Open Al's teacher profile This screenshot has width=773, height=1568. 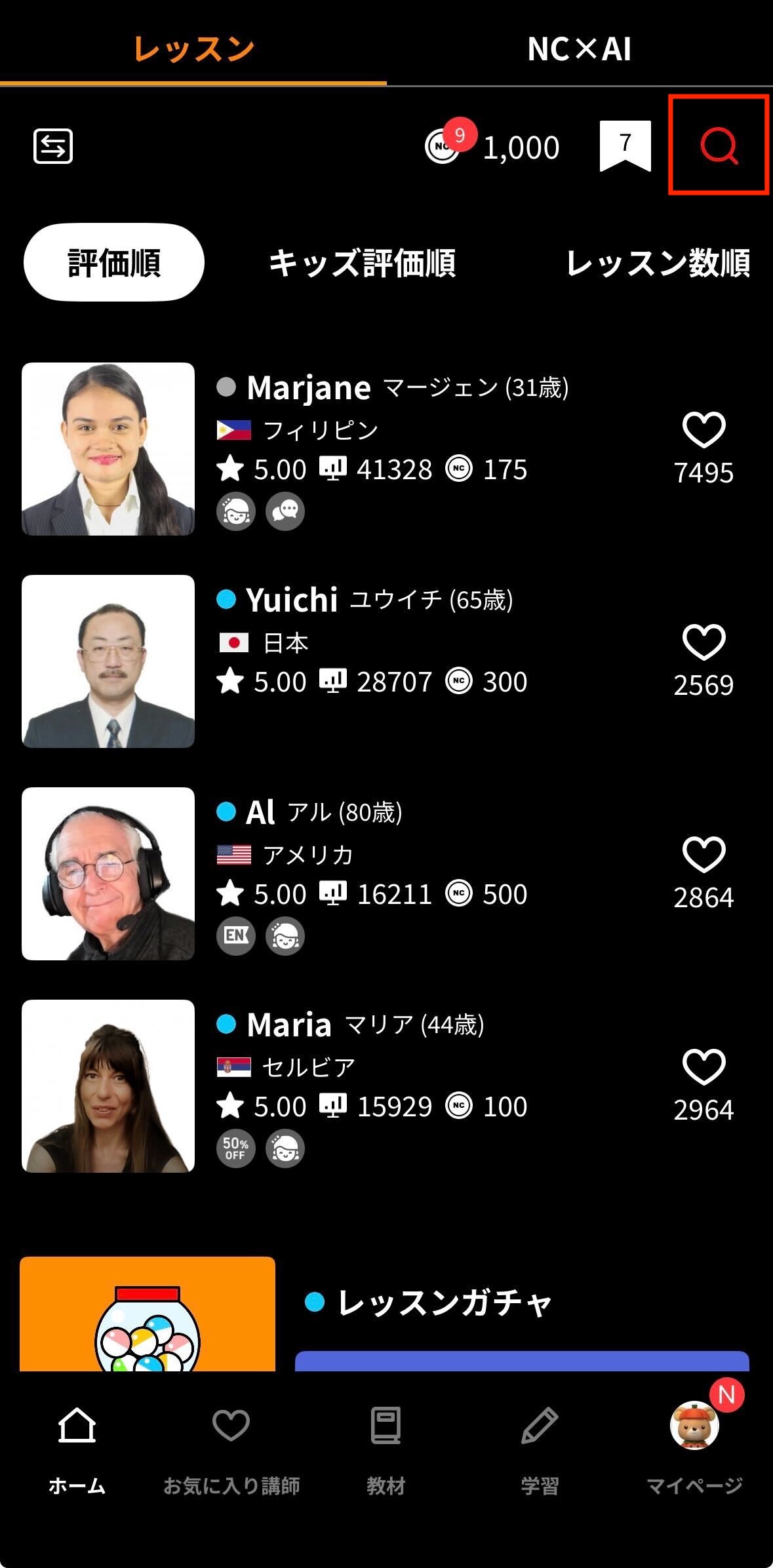(x=108, y=874)
